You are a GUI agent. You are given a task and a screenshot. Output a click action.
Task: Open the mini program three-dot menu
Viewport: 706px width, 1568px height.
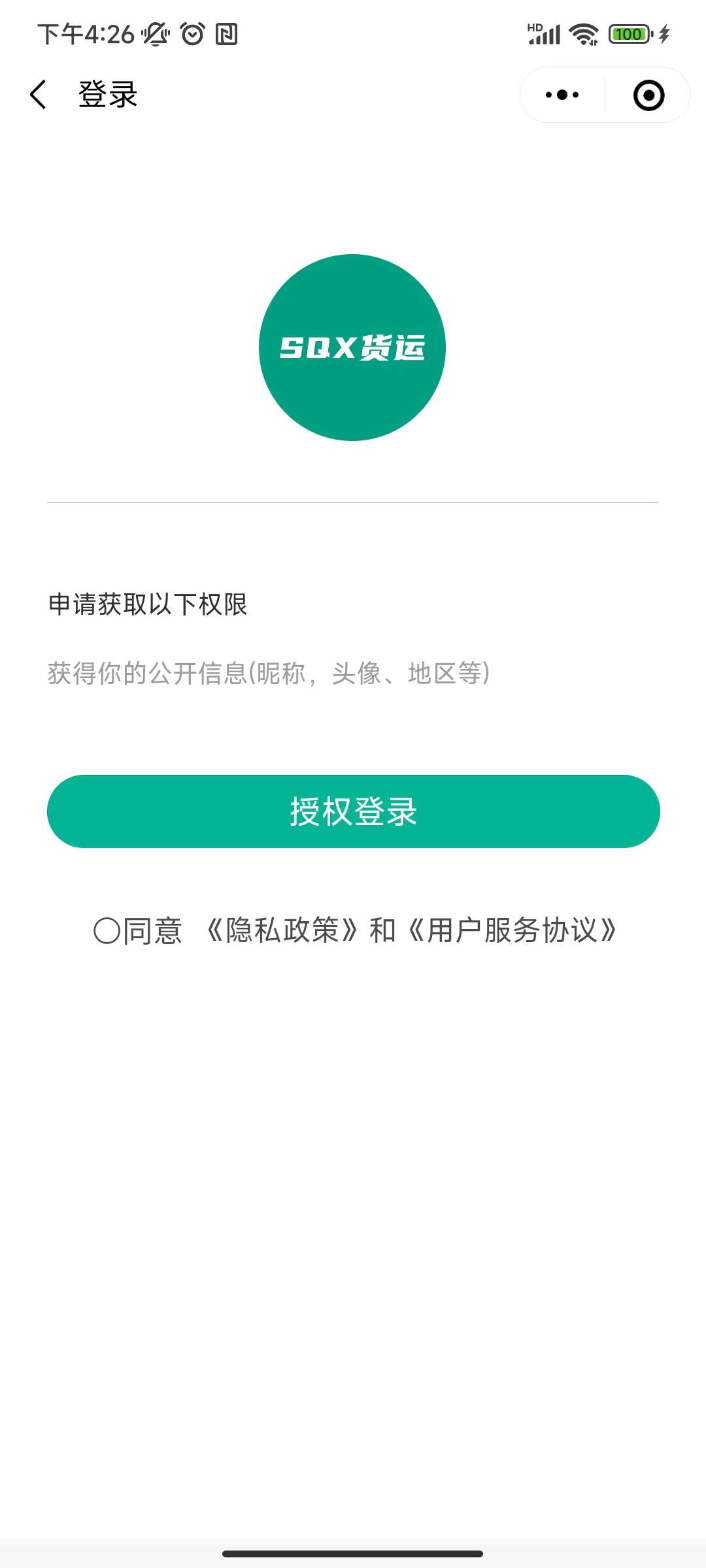[x=562, y=95]
